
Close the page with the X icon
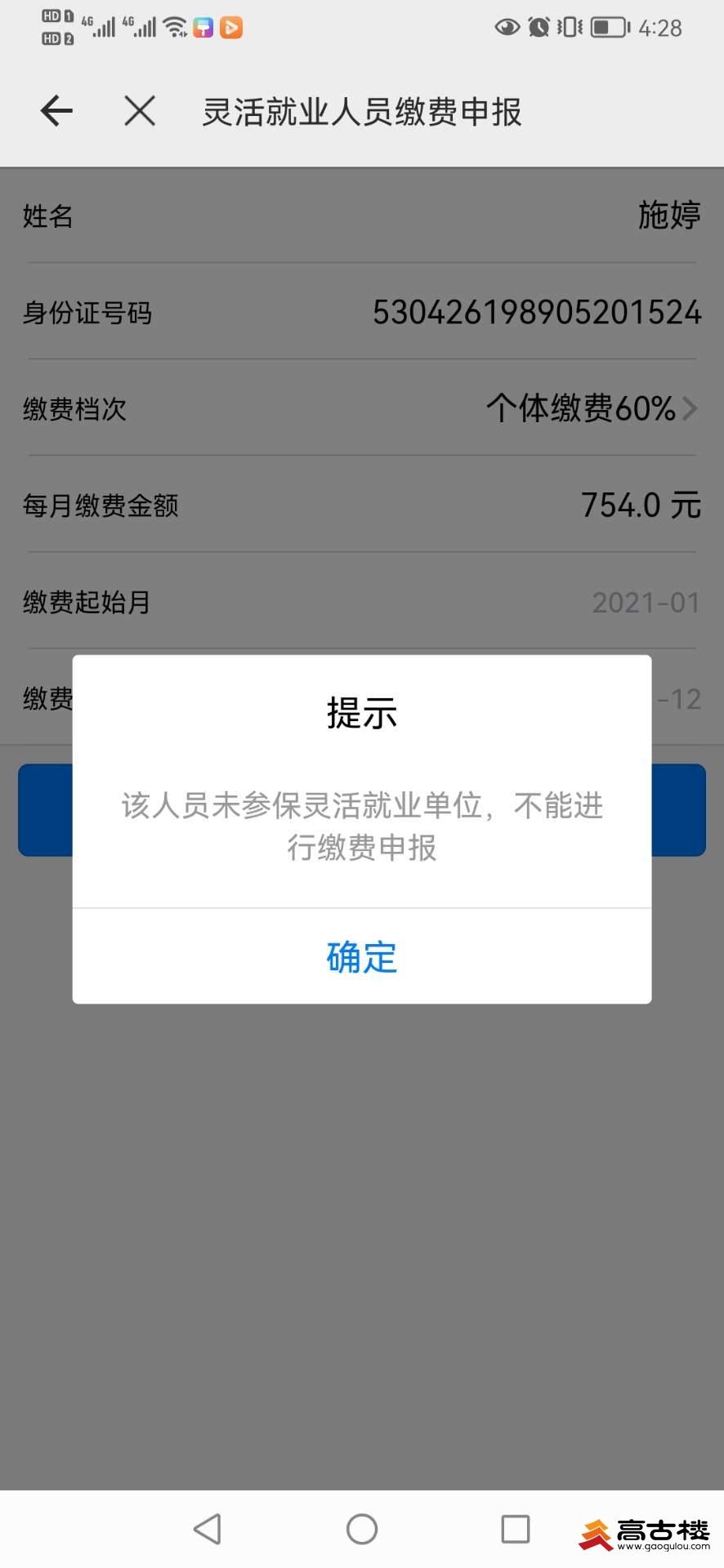(x=140, y=110)
